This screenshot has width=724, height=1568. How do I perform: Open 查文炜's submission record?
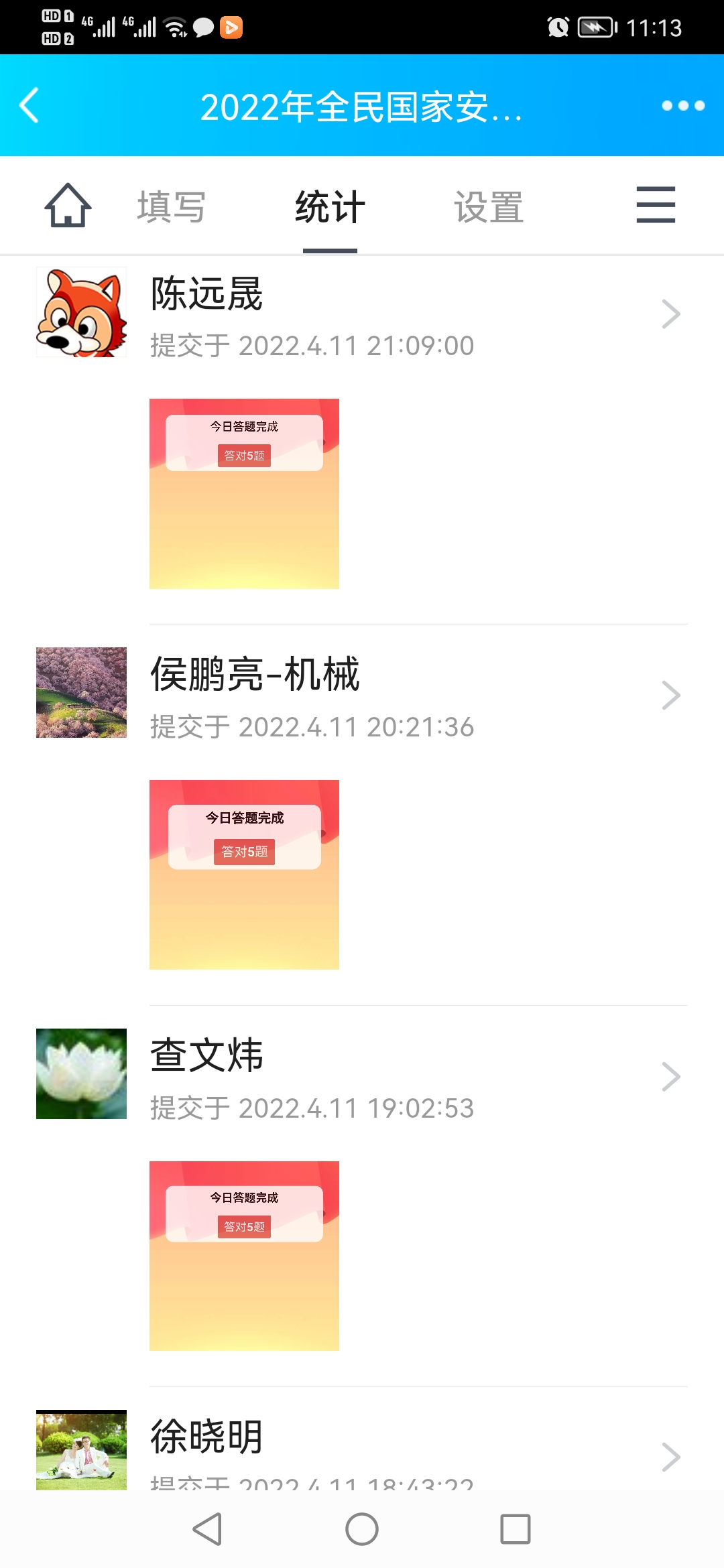416,1077
